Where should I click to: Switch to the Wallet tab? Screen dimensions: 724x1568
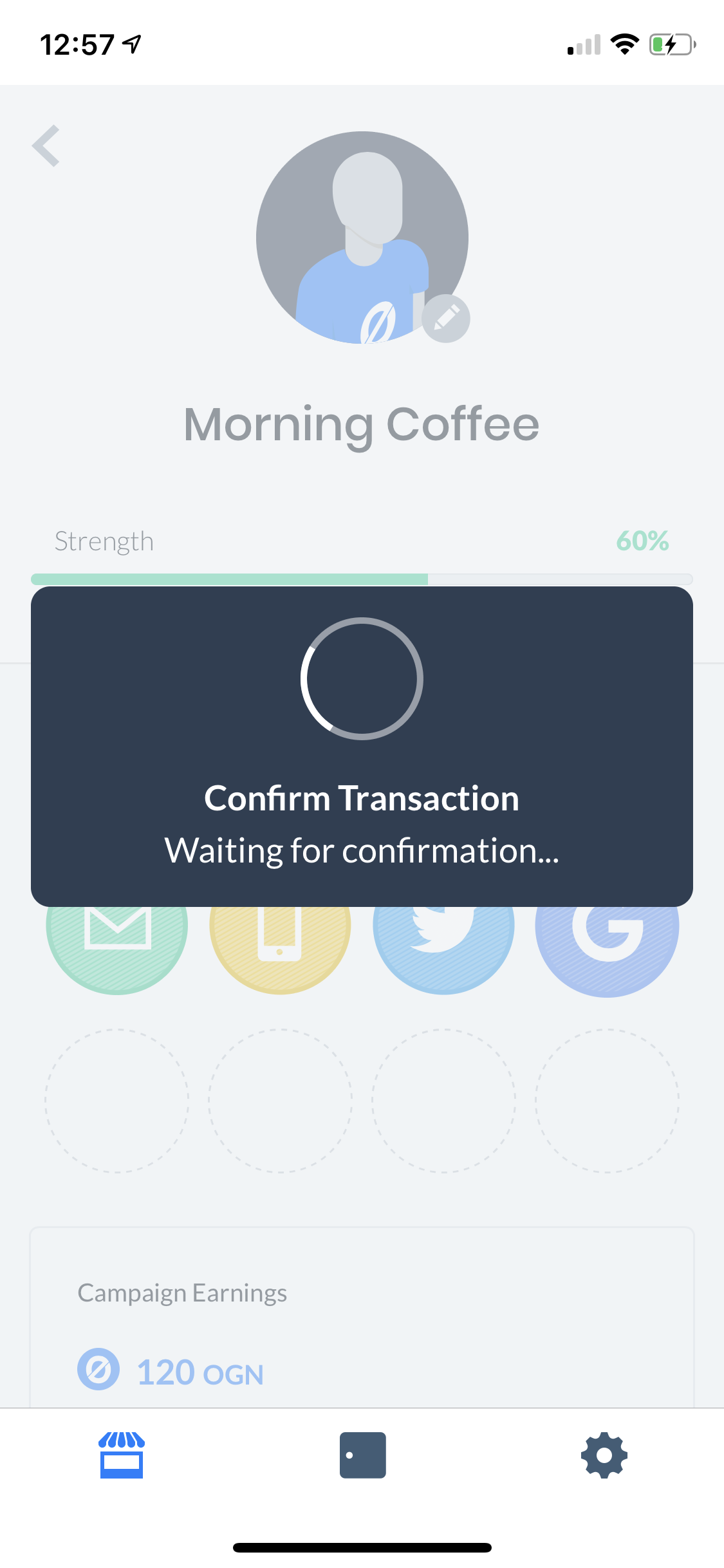(x=362, y=1455)
